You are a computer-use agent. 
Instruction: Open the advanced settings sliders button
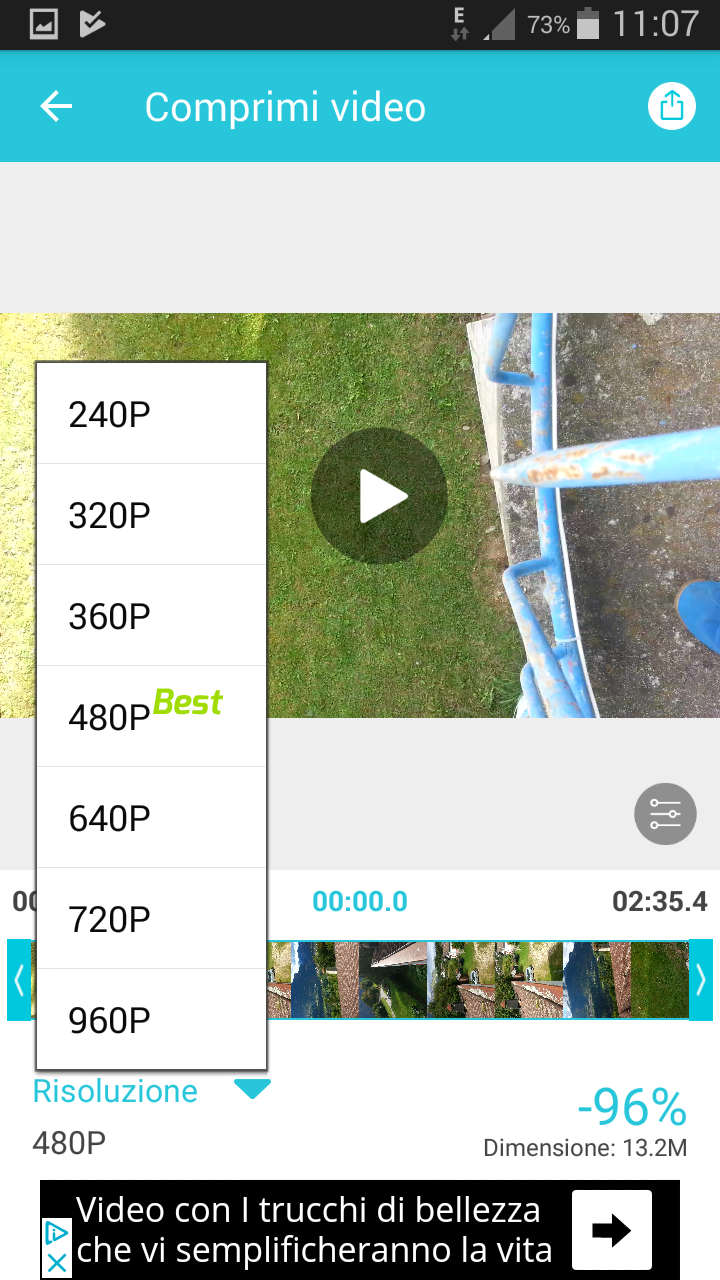click(665, 814)
